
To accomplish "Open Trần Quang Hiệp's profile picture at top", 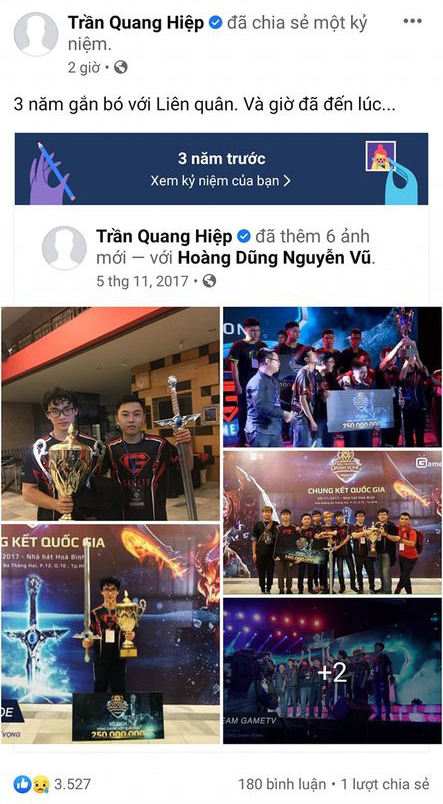I will coord(36,34).
